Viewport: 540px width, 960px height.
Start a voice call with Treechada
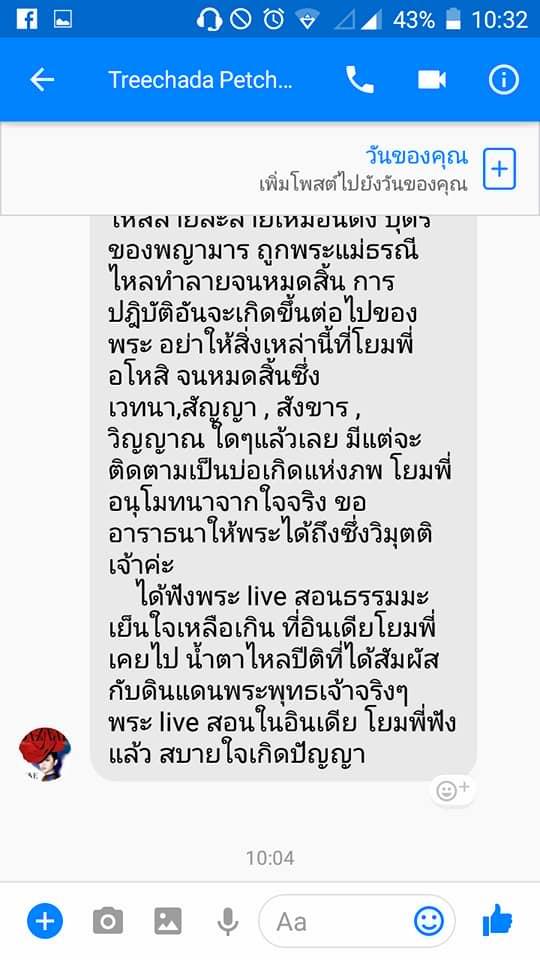pos(359,80)
